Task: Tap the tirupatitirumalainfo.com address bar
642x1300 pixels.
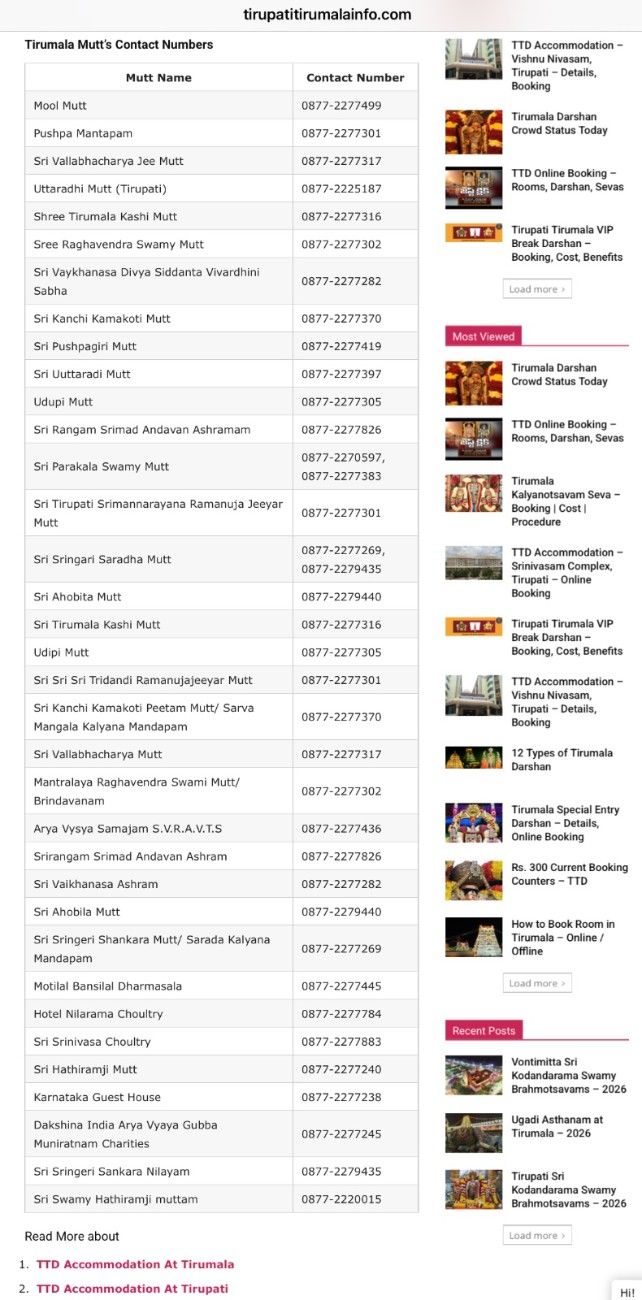Action: coord(327,14)
